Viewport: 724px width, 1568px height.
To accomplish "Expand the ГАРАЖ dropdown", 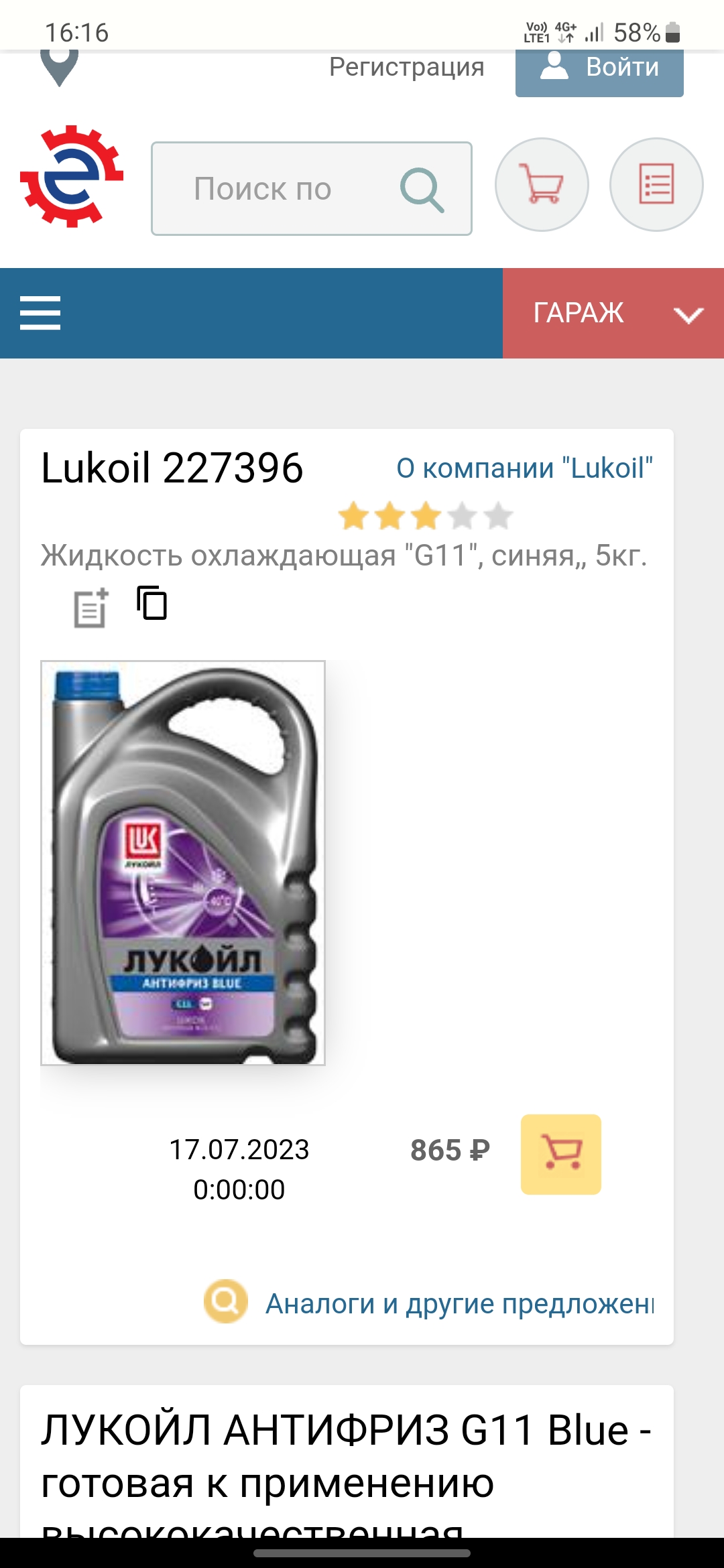I will [x=613, y=313].
